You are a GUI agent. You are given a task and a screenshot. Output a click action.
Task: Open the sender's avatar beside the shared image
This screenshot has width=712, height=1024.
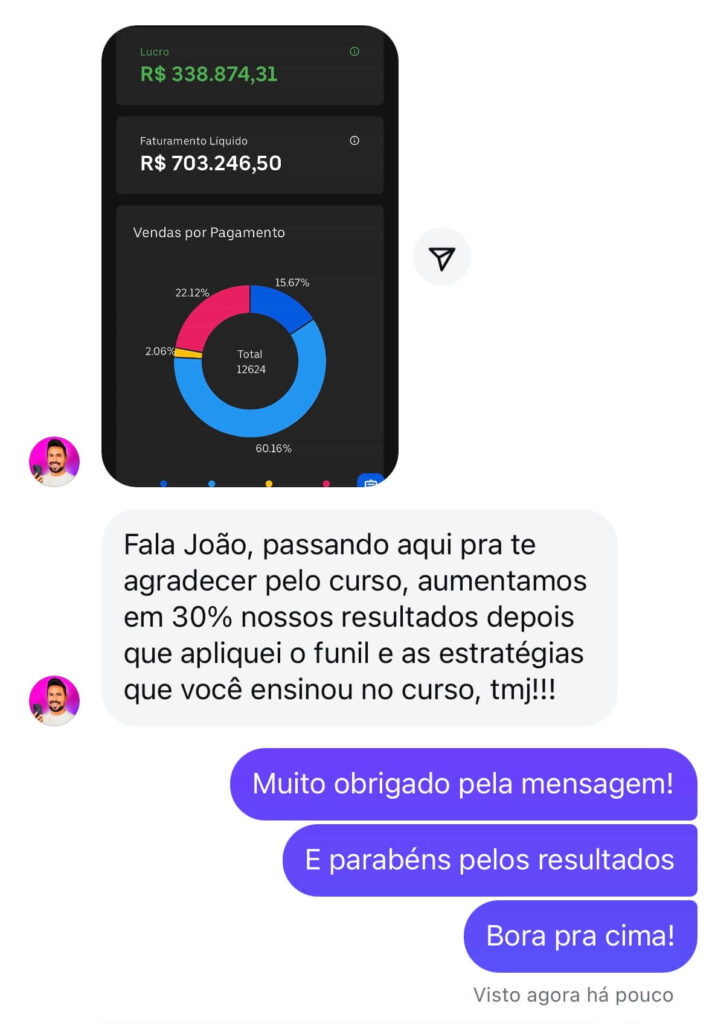54,462
